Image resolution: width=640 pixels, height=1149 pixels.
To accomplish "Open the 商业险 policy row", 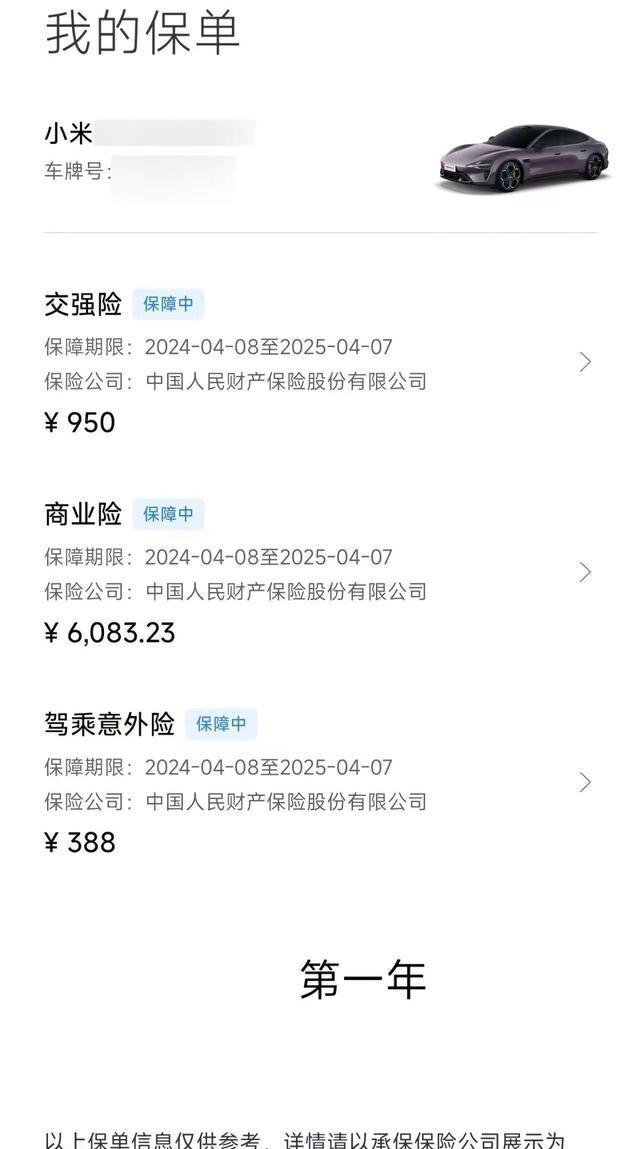I will click(x=320, y=572).
